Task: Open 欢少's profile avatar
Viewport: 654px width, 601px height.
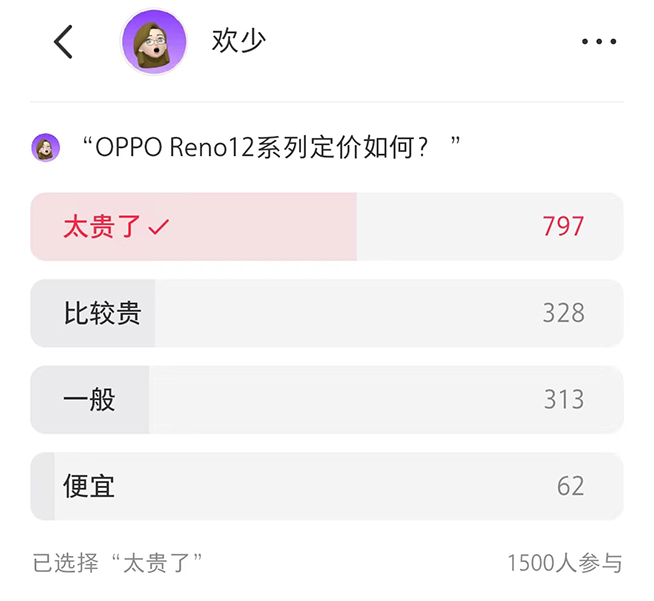Action: tap(154, 41)
